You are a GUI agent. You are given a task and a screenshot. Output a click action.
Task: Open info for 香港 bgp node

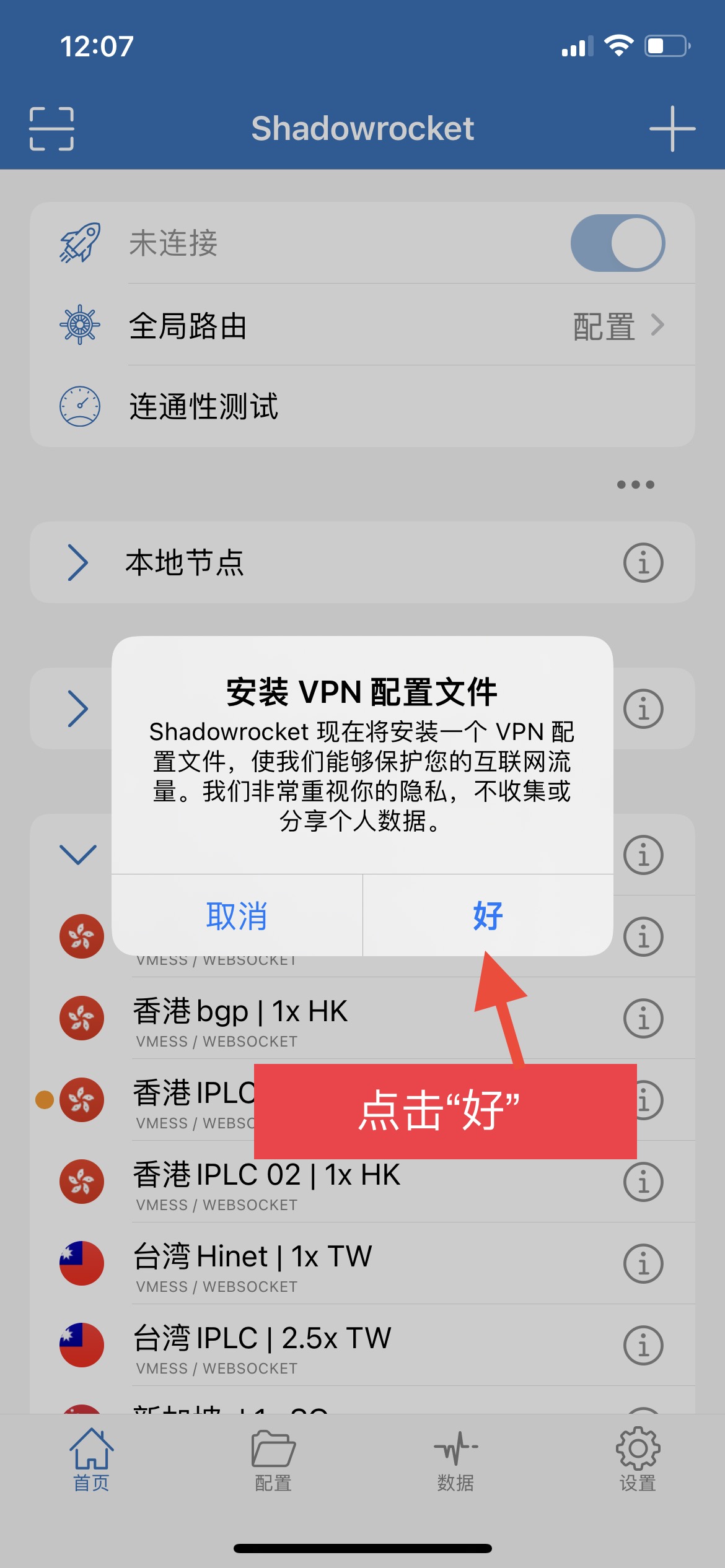tap(643, 1019)
